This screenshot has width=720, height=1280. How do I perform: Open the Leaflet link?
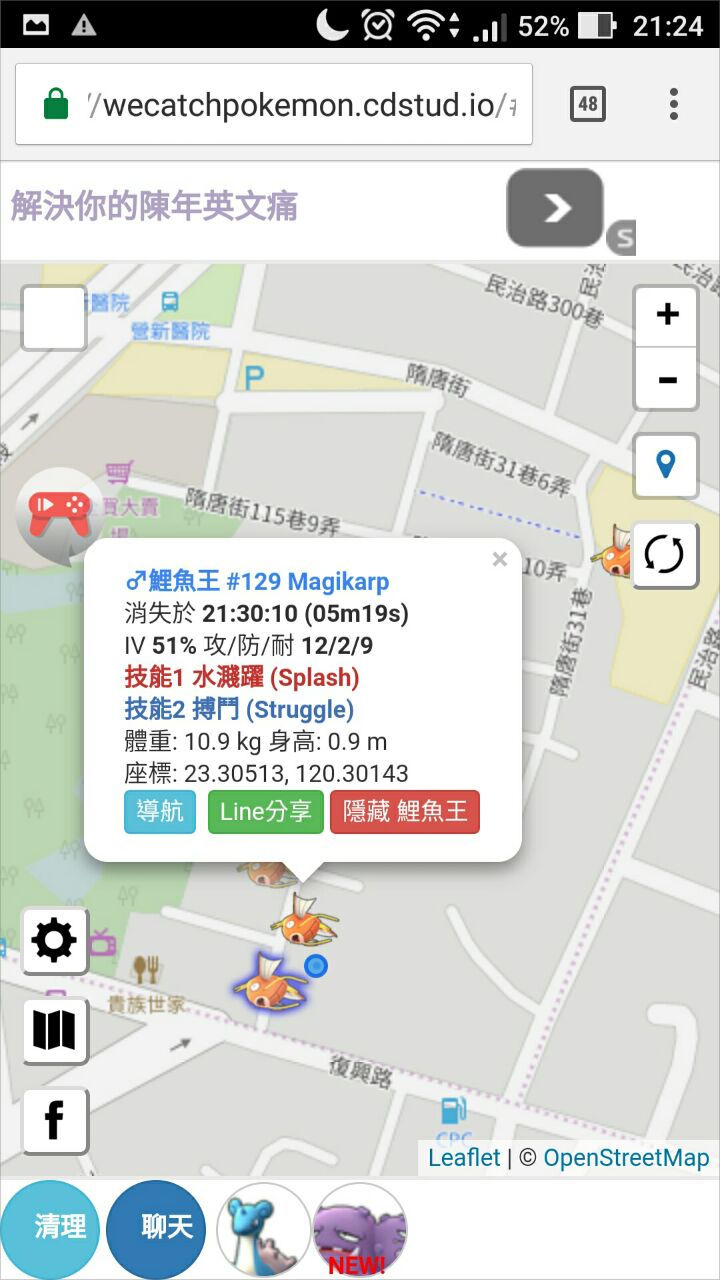464,1158
